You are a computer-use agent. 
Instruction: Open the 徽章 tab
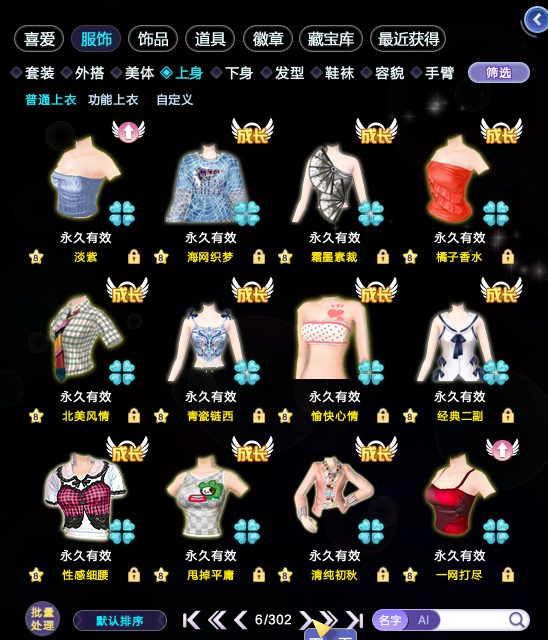pyautogui.click(x=268, y=39)
